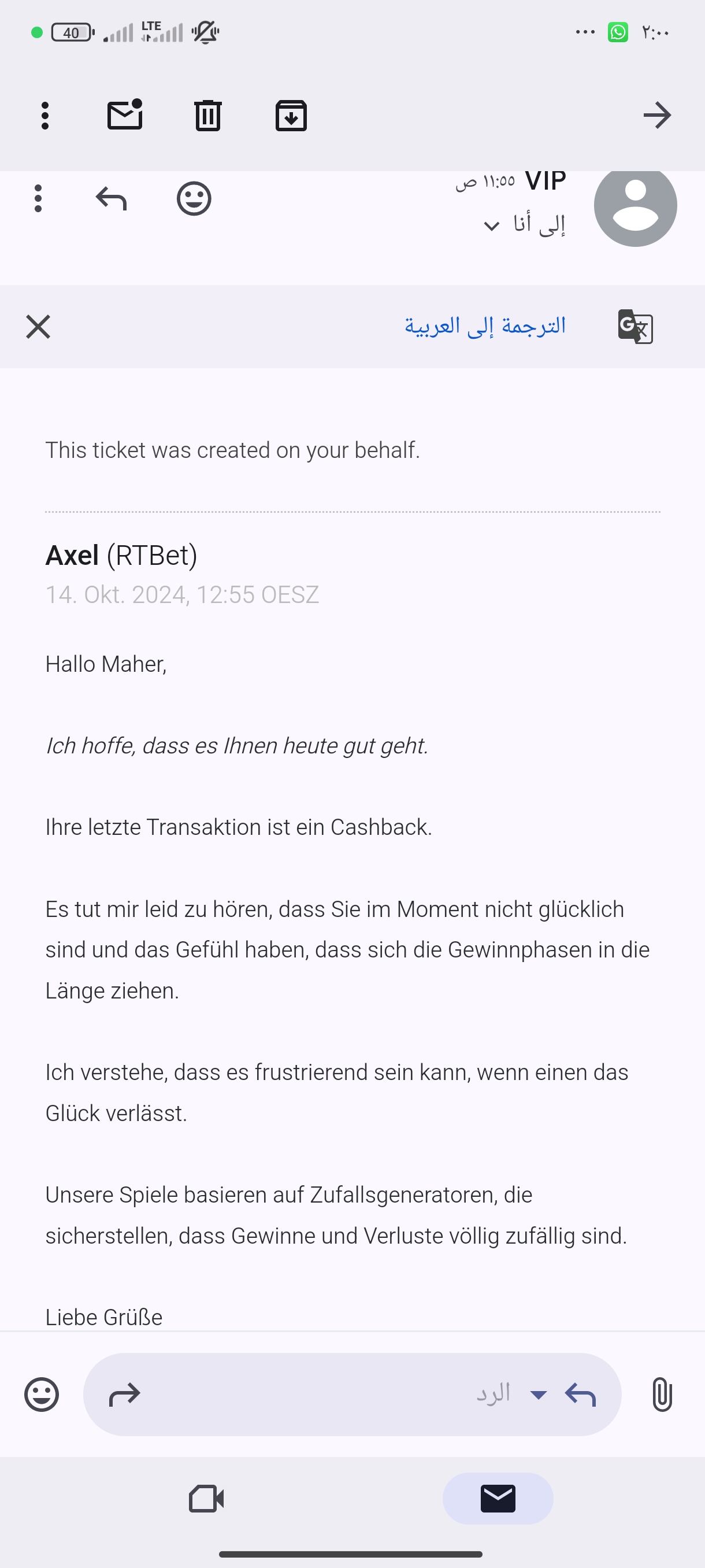This screenshot has height=1568, width=705.
Task: Delete this email with the trash icon
Action: (x=207, y=116)
